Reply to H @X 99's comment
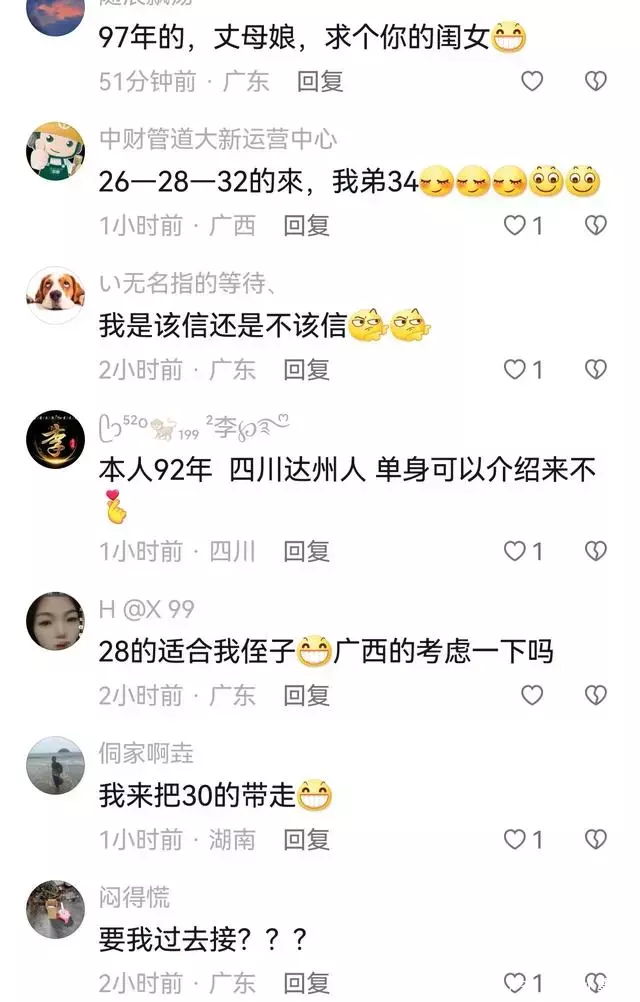 pyautogui.click(x=306, y=695)
